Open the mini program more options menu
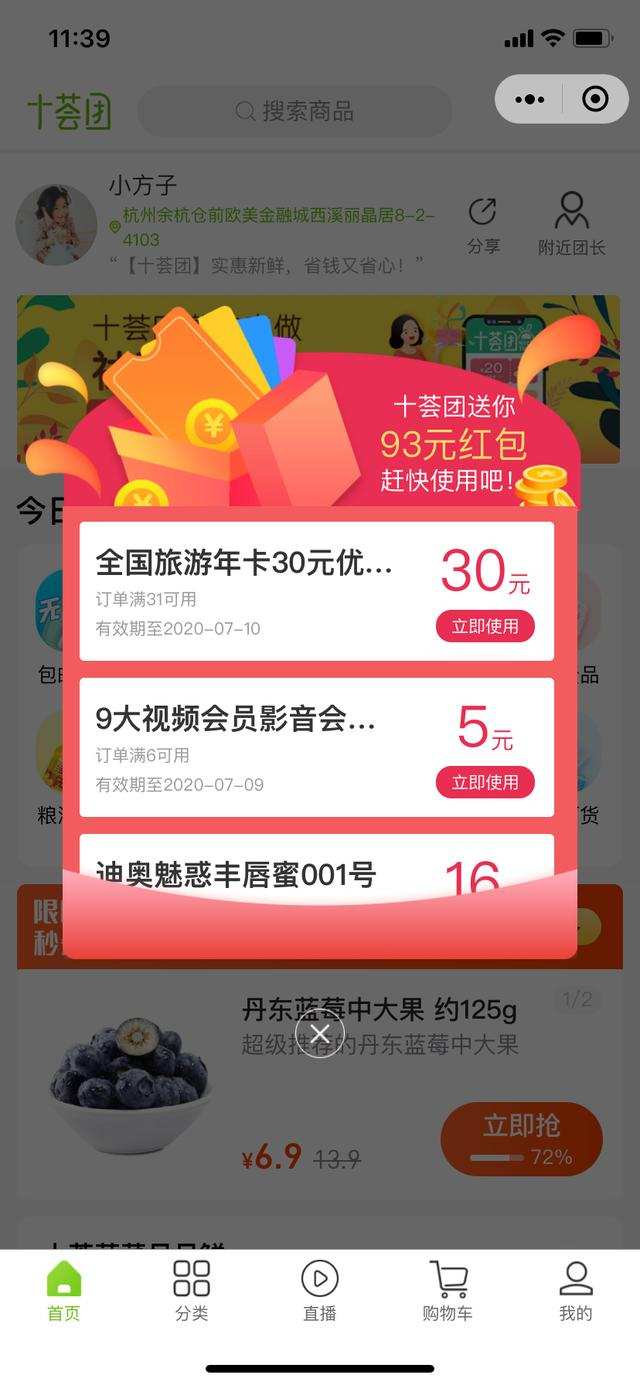Viewport: 640px width, 1385px height. (x=529, y=99)
